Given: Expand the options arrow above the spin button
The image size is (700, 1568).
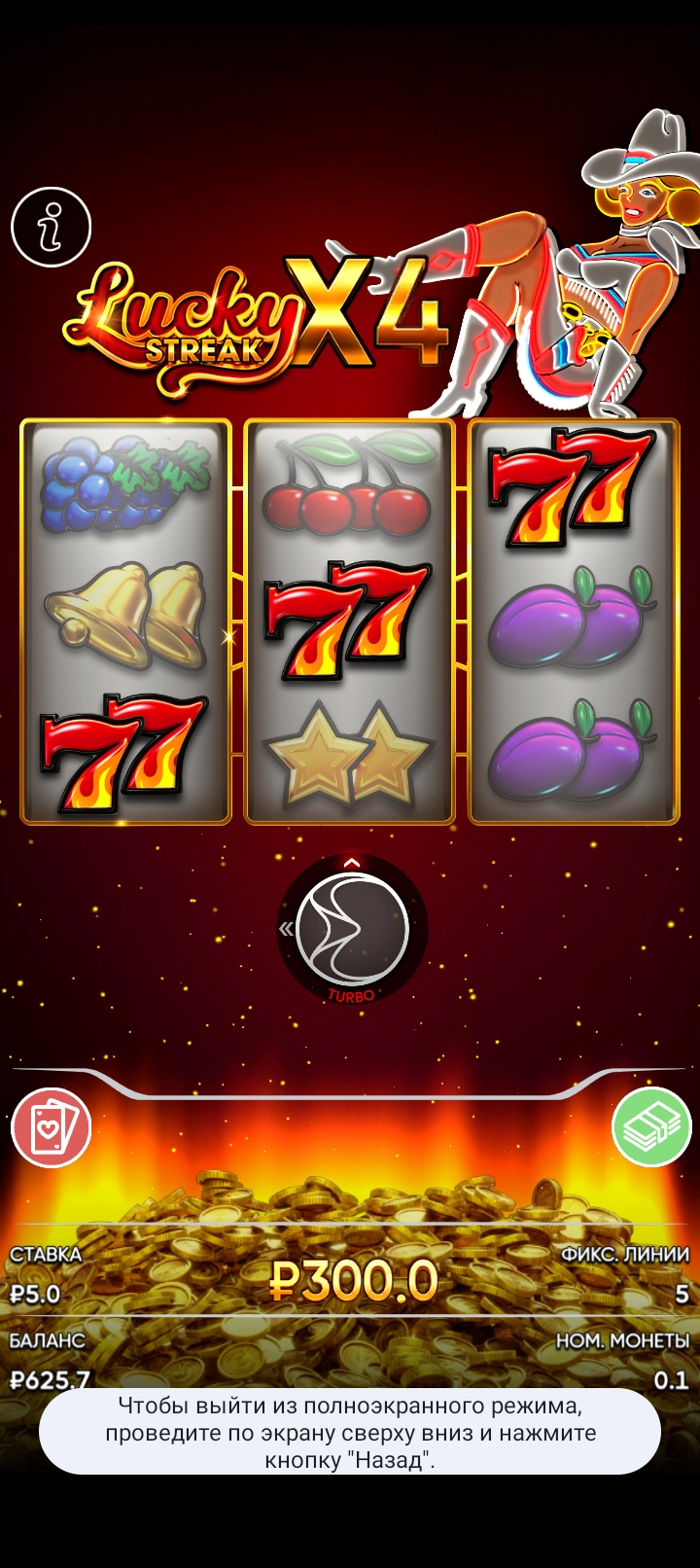Looking at the screenshot, I should [352, 863].
